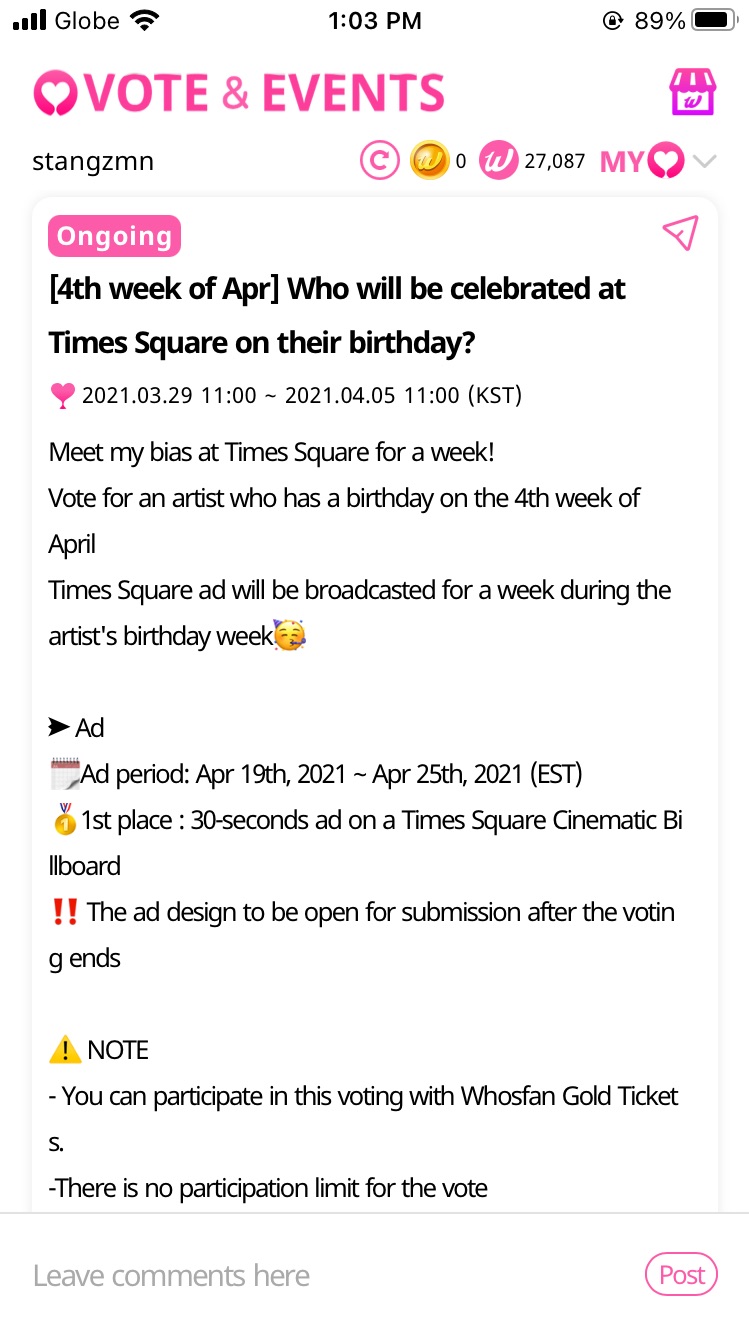Share this Times Square vote event
The height and width of the screenshot is (1334, 749).
(680, 233)
